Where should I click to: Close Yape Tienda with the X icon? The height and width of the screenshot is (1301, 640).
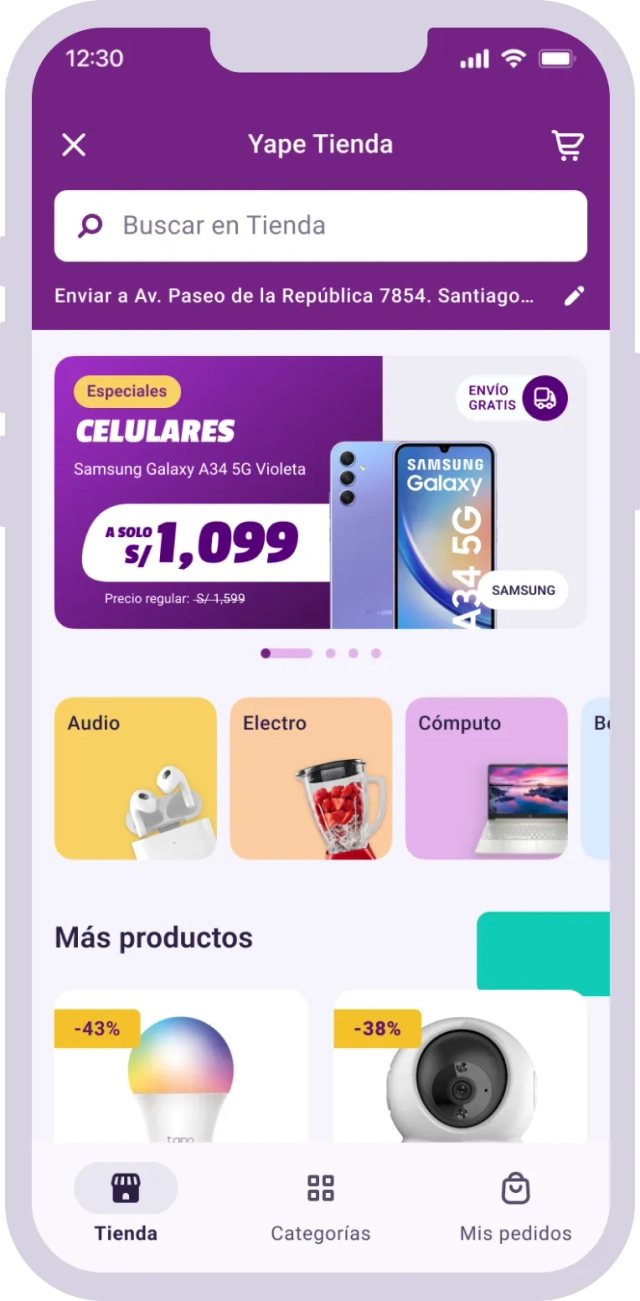[x=74, y=145]
